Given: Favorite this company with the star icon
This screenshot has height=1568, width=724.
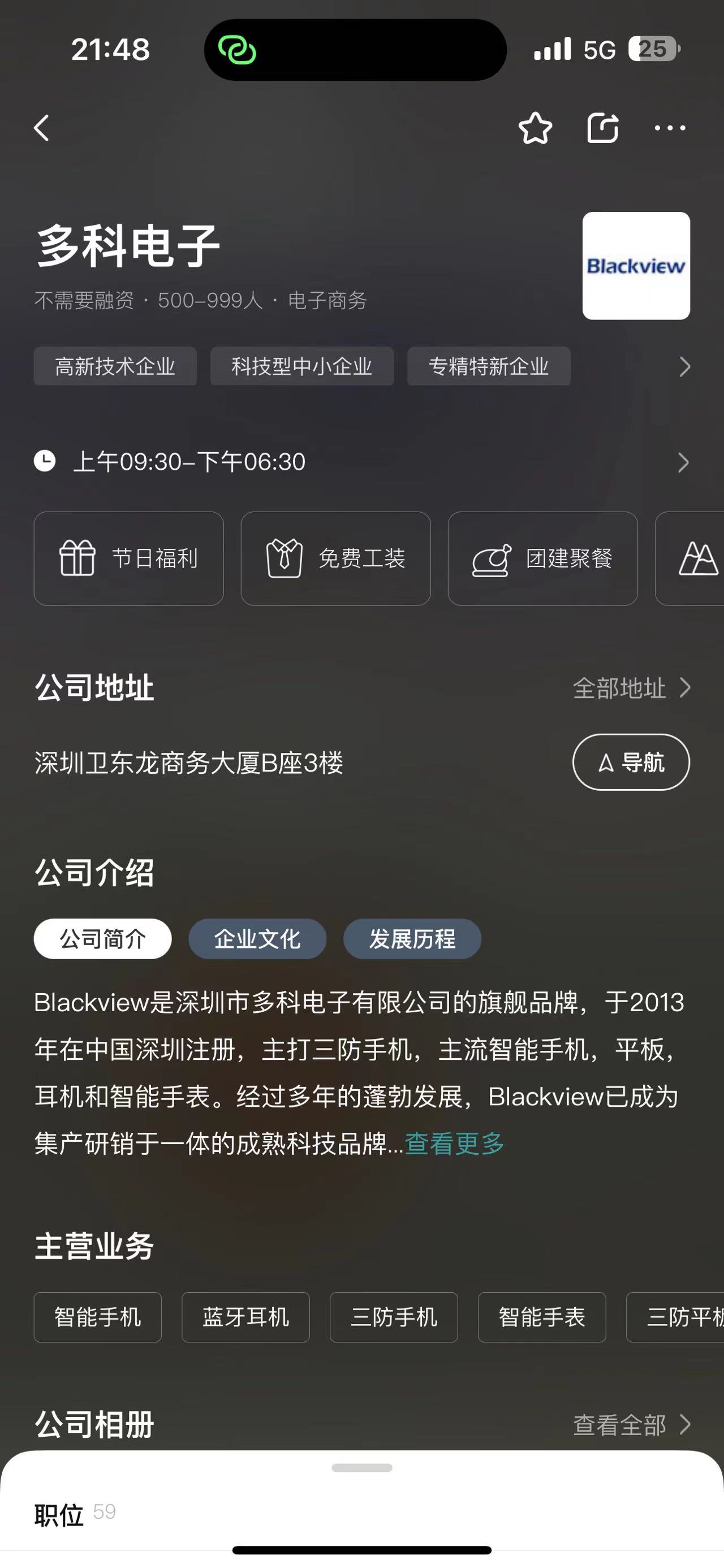Looking at the screenshot, I should (x=535, y=128).
